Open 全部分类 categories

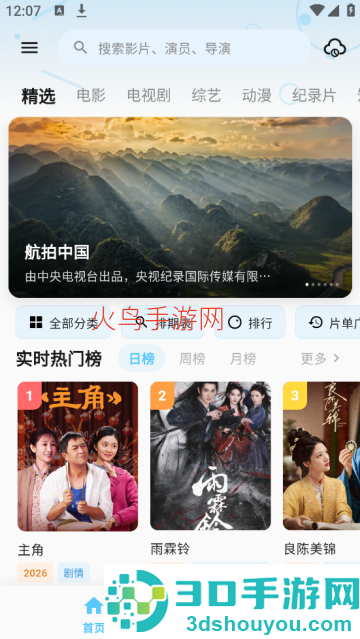click(x=63, y=323)
